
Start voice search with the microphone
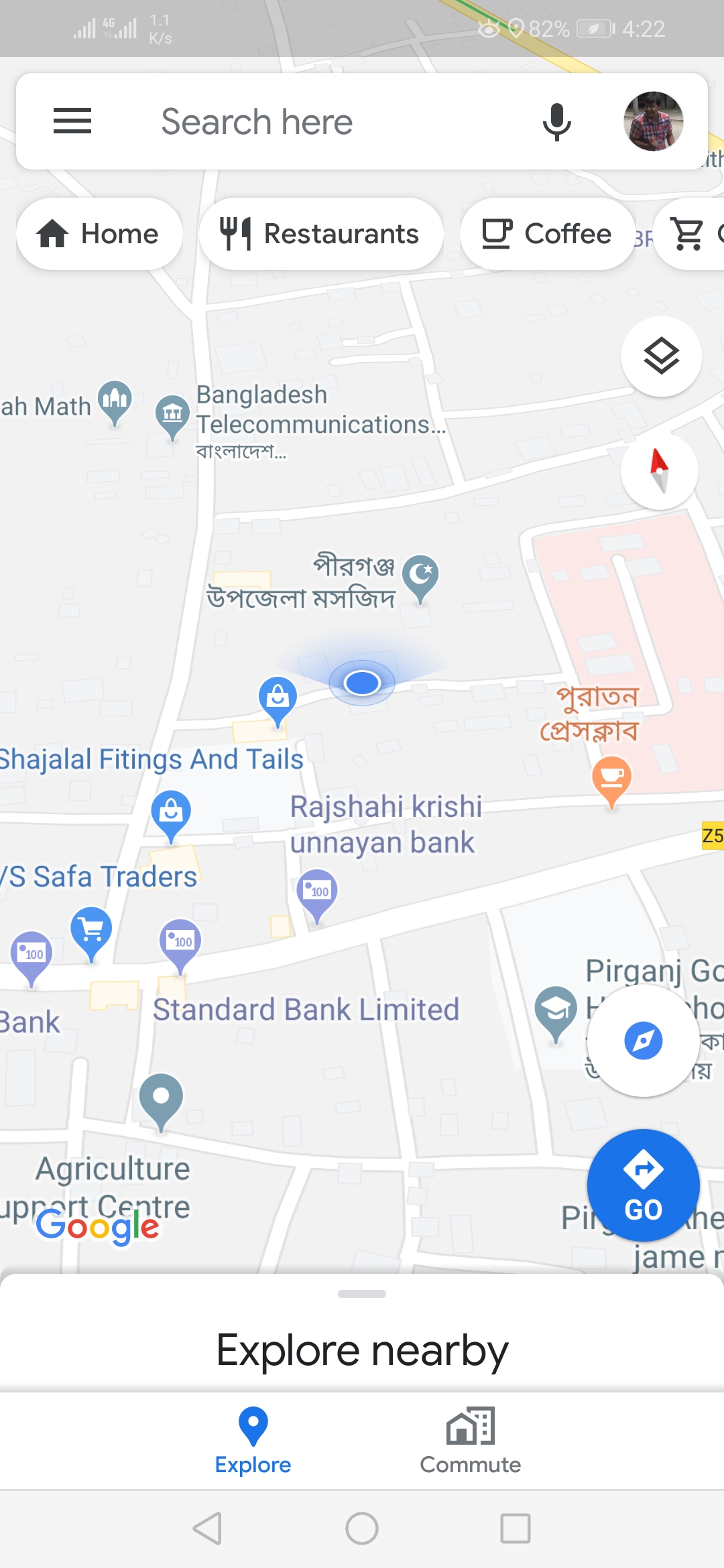556,121
